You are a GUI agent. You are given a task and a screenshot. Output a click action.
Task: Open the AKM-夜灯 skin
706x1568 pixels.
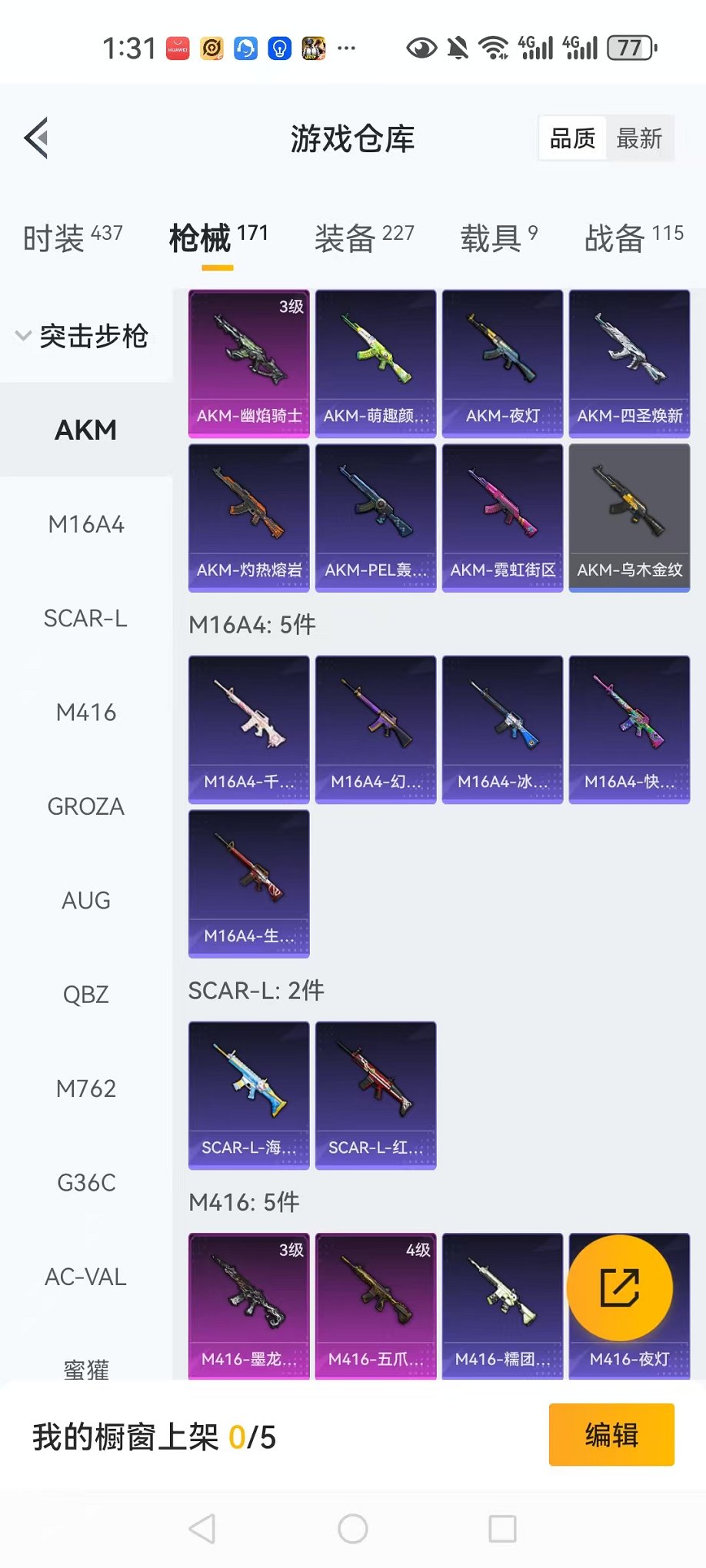[x=502, y=364]
